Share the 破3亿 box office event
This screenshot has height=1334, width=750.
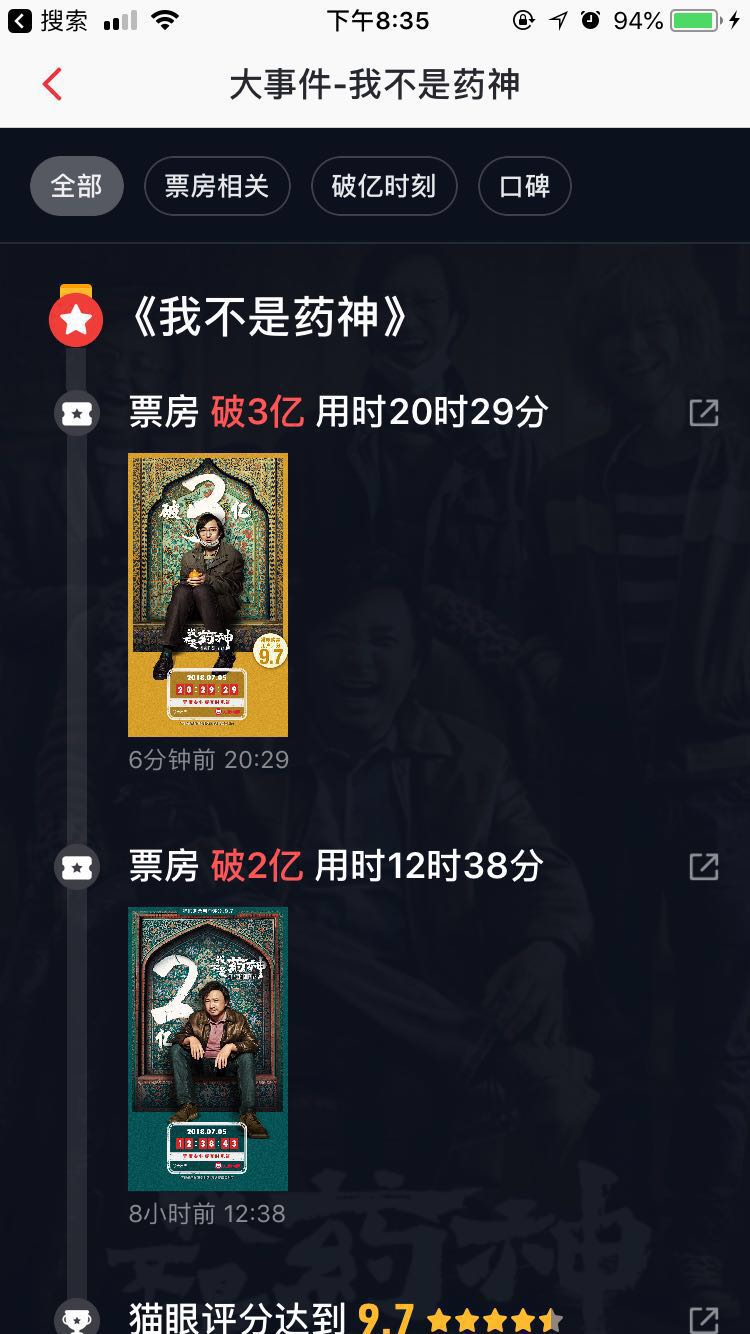[x=704, y=412]
